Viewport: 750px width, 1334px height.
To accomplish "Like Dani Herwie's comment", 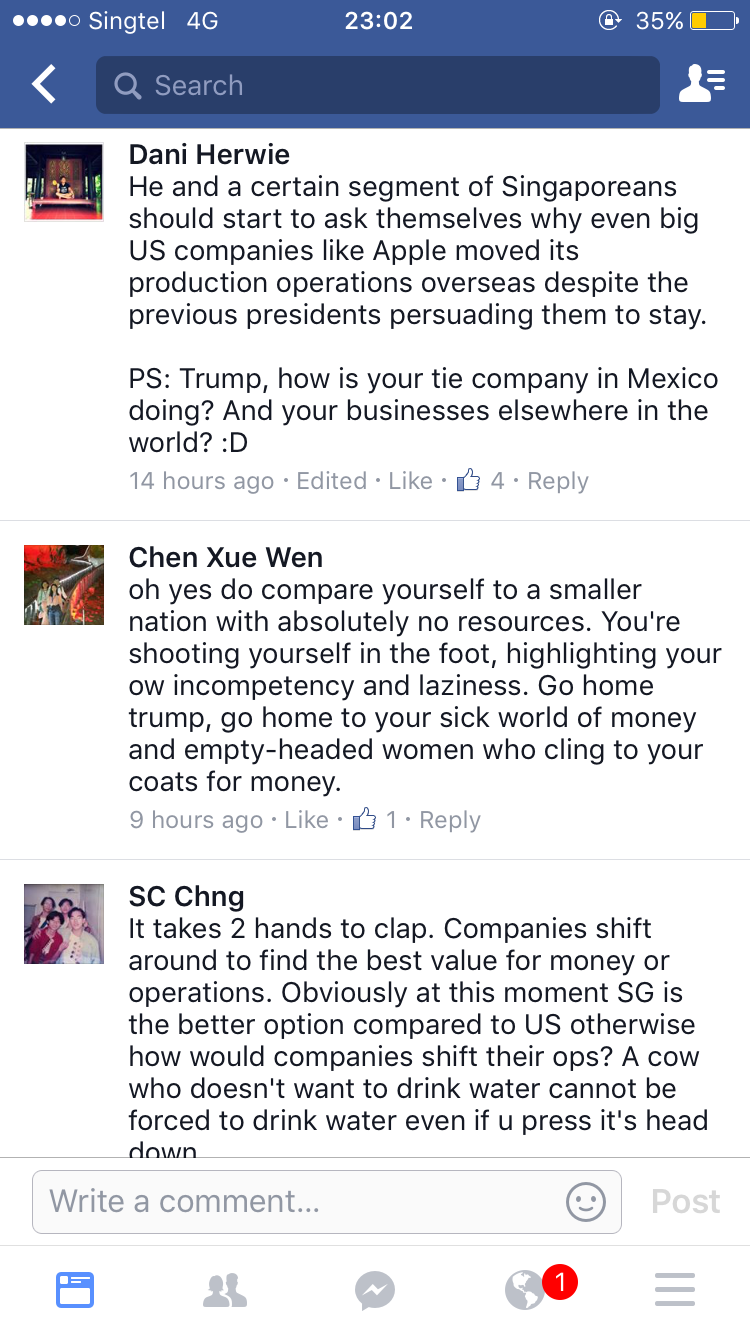I will 410,481.
